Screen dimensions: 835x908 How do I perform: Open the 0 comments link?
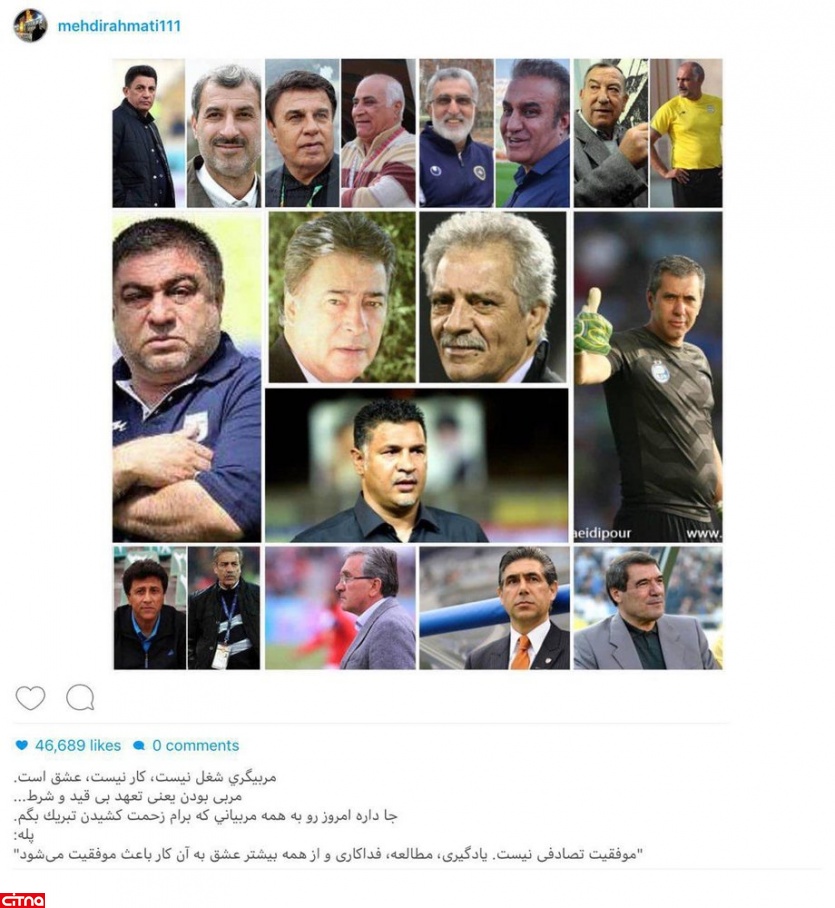pyautogui.click(x=195, y=745)
